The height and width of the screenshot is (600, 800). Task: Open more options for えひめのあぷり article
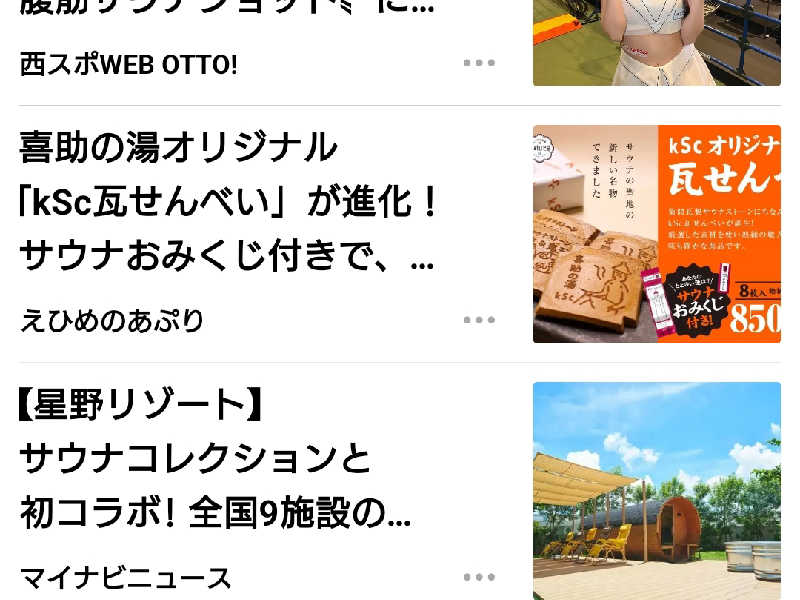tap(479, 320)
